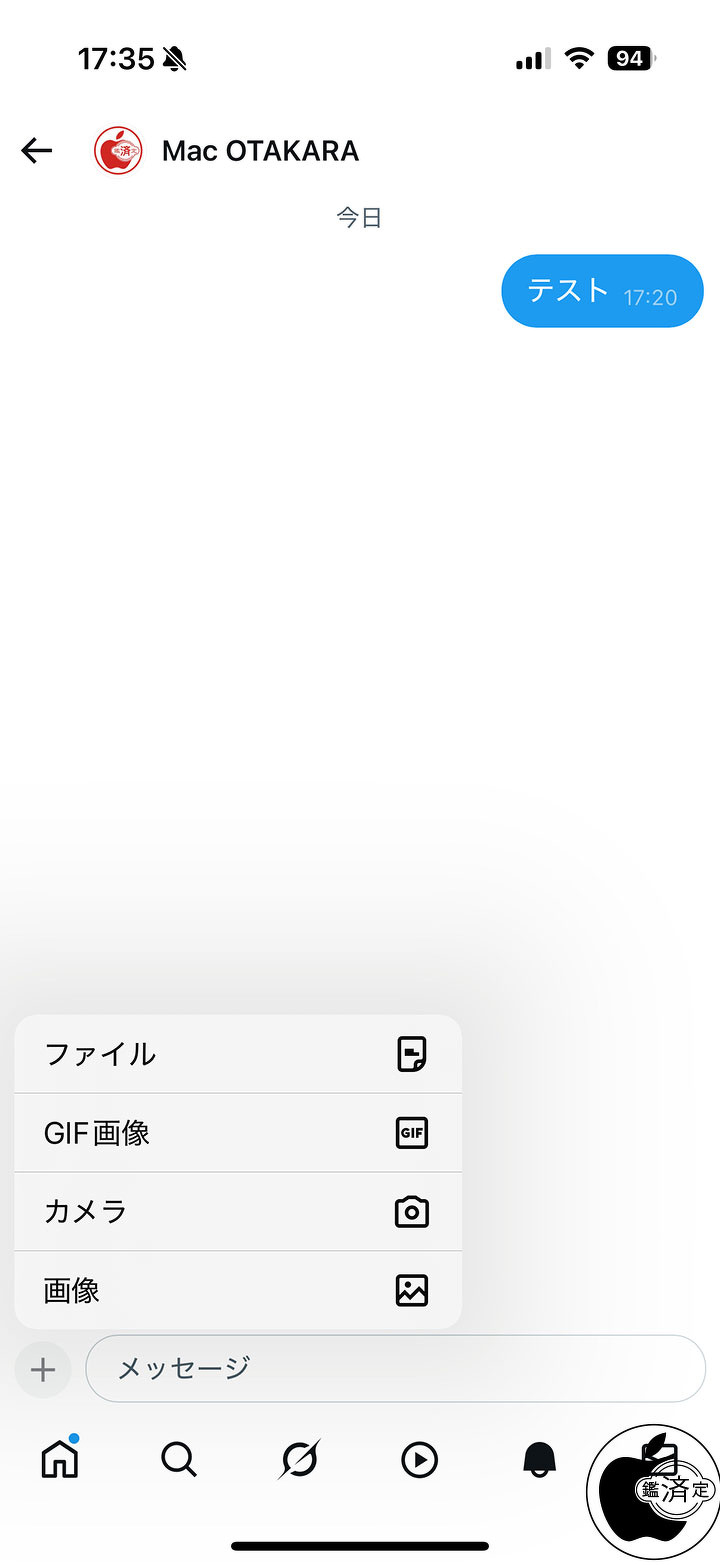Open the Grok tab
This screenshot has width=720, height=1565.
tap(299, 1460)
